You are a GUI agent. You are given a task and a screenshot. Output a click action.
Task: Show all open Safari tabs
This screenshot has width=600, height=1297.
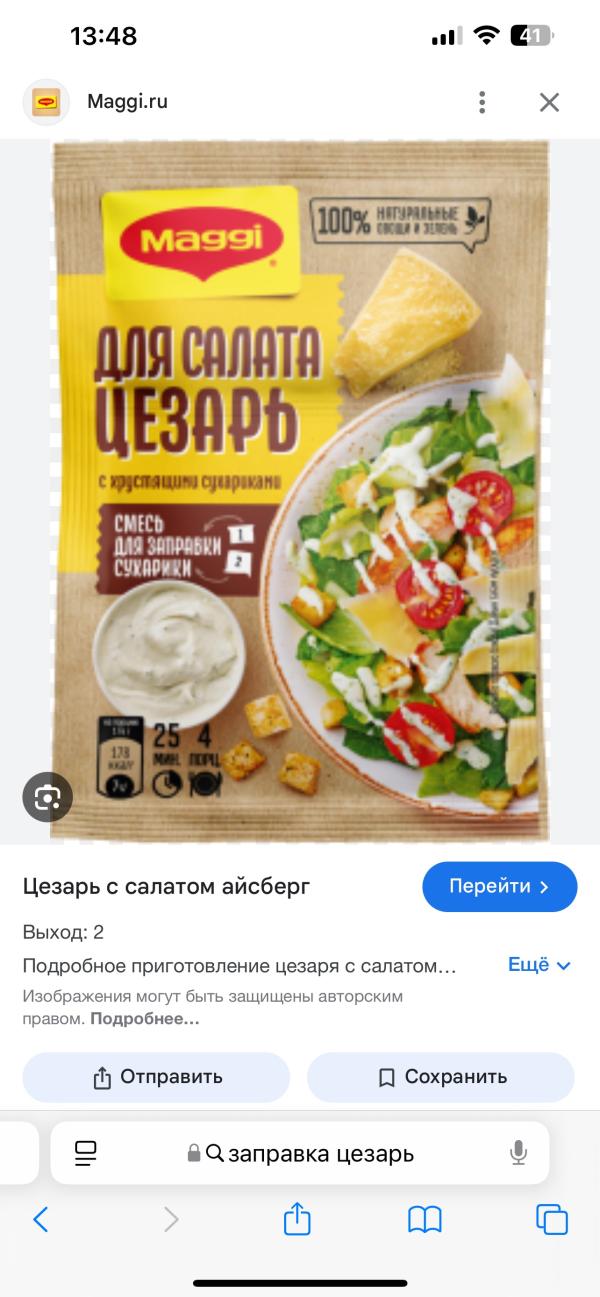[x=551, y=1219]
